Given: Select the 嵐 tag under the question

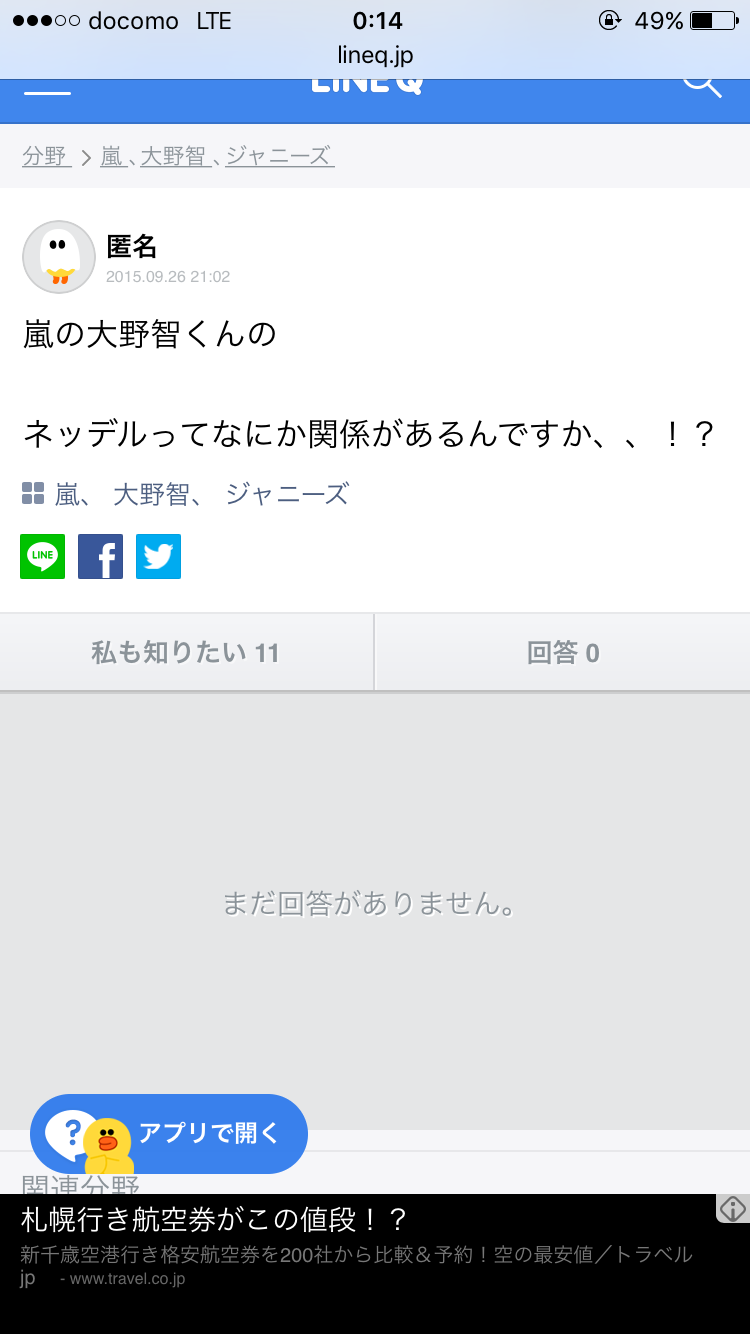Looking at the screenshot, I should coord(67,494).
